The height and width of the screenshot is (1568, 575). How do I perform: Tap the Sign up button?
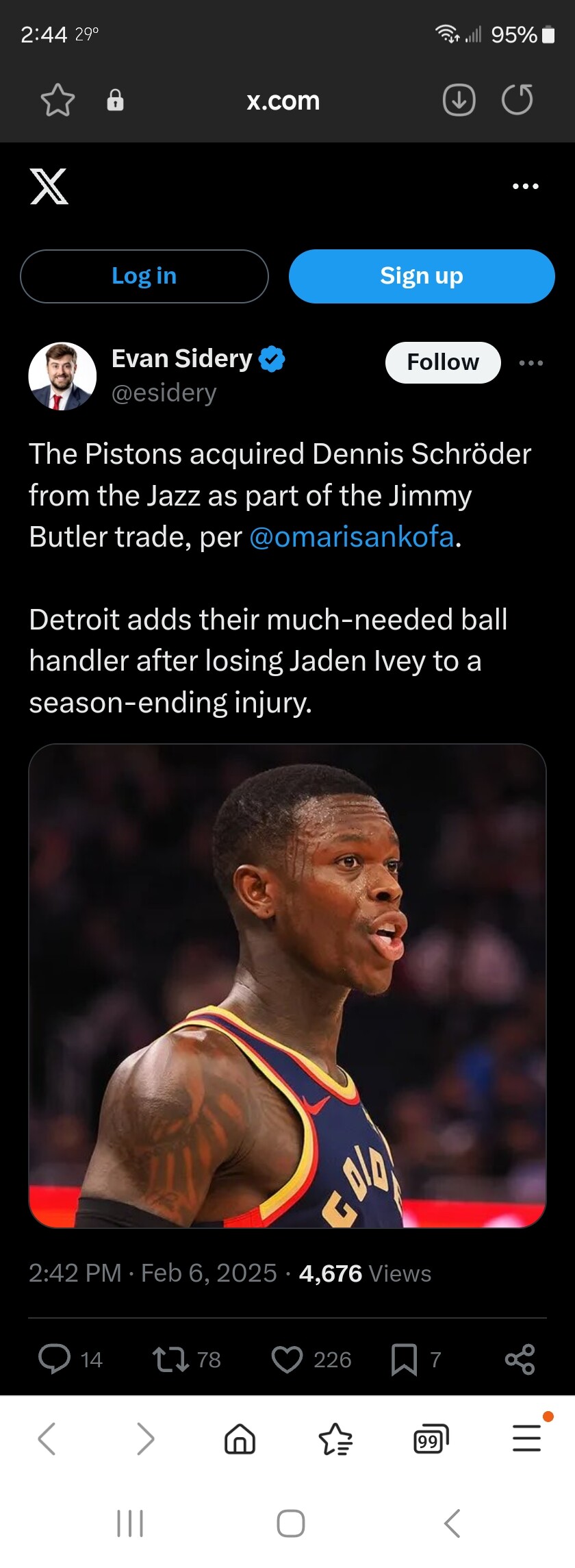(x=422, y=276)
